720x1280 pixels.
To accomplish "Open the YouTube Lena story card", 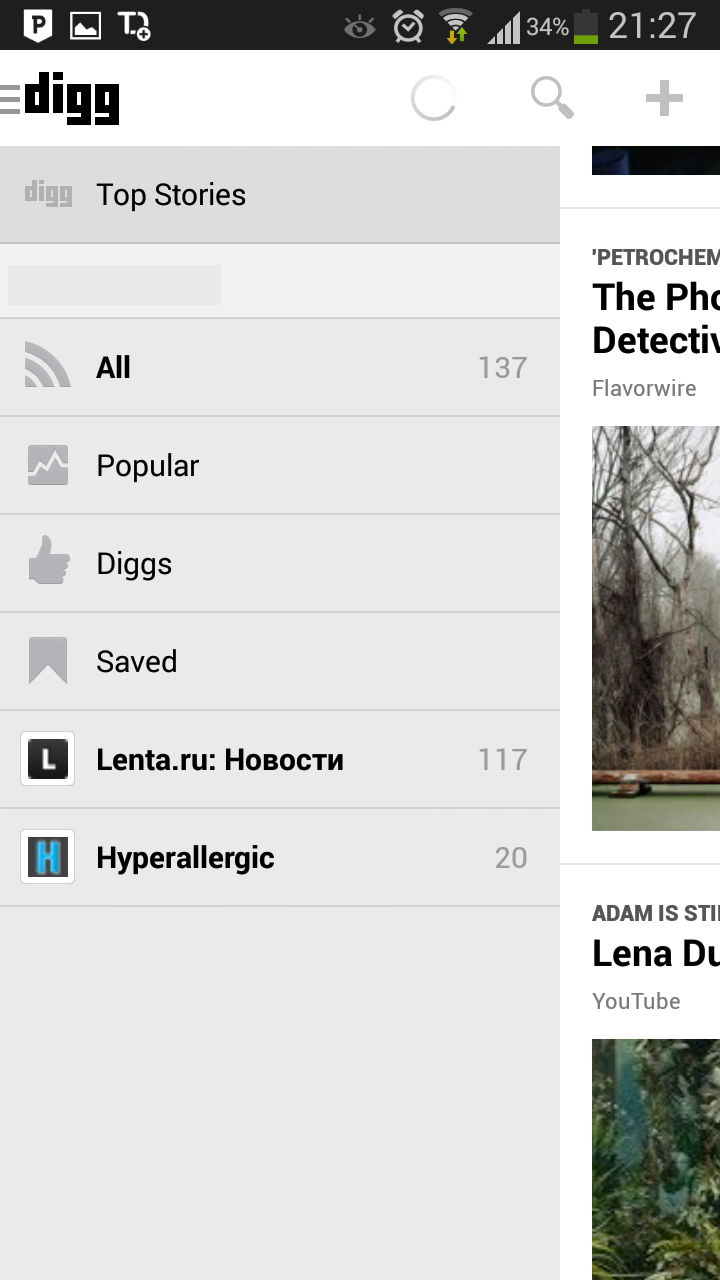I will coord(655,955).
